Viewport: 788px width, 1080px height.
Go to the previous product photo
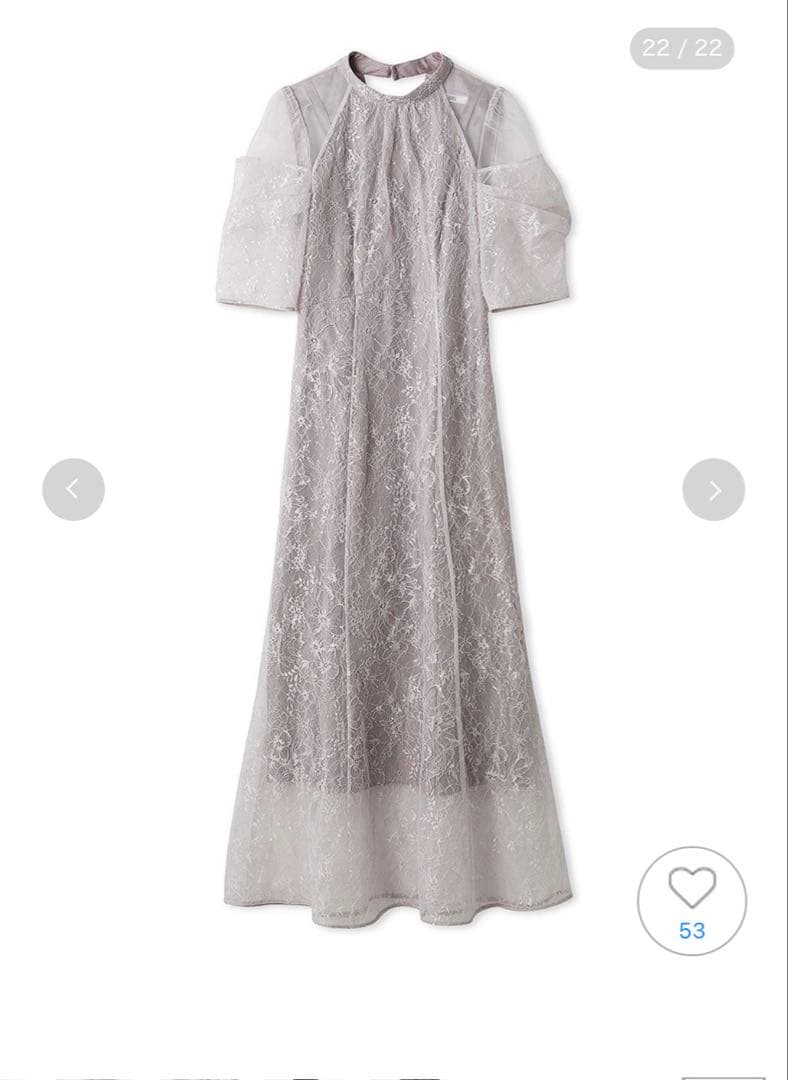point(73,490)
